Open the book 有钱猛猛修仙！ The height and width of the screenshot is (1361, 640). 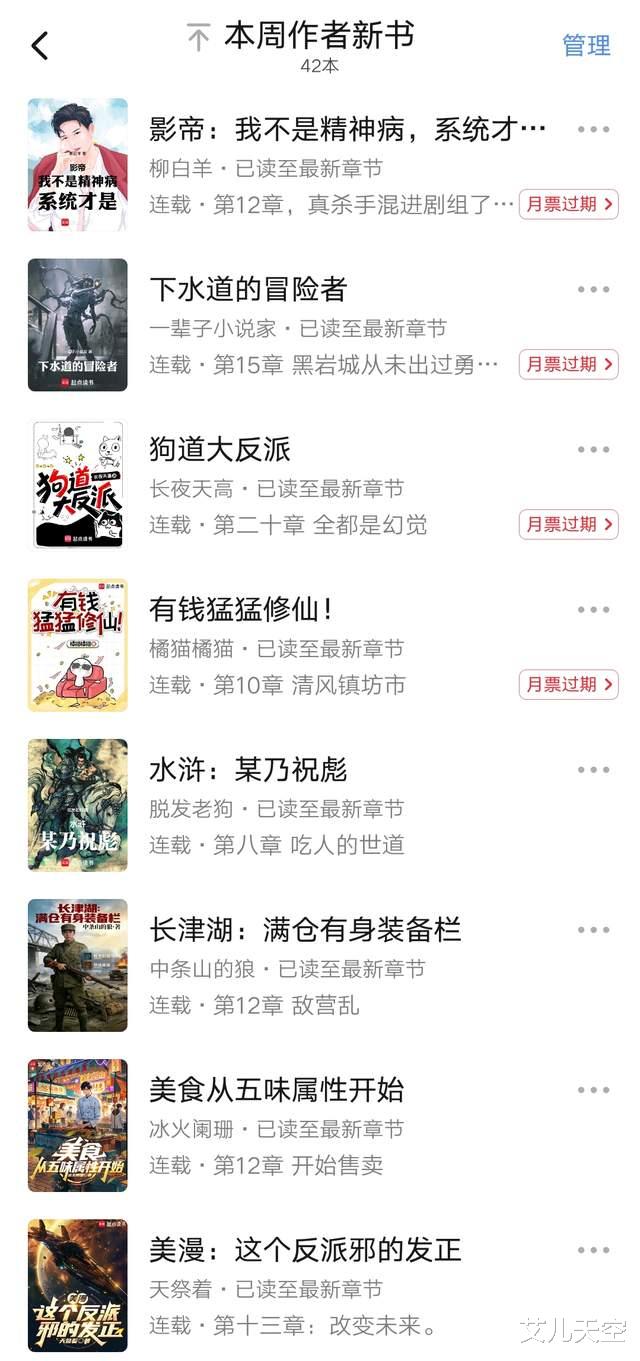click(x=240, y=609)
